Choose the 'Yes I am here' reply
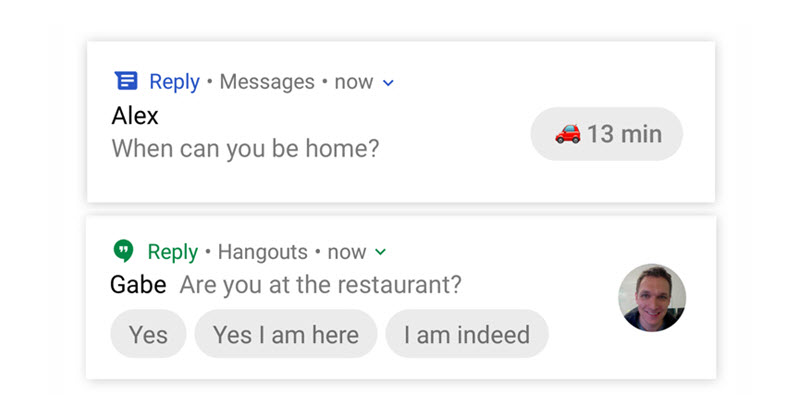This screenshot has width=800, height=420. click(285, 334)
